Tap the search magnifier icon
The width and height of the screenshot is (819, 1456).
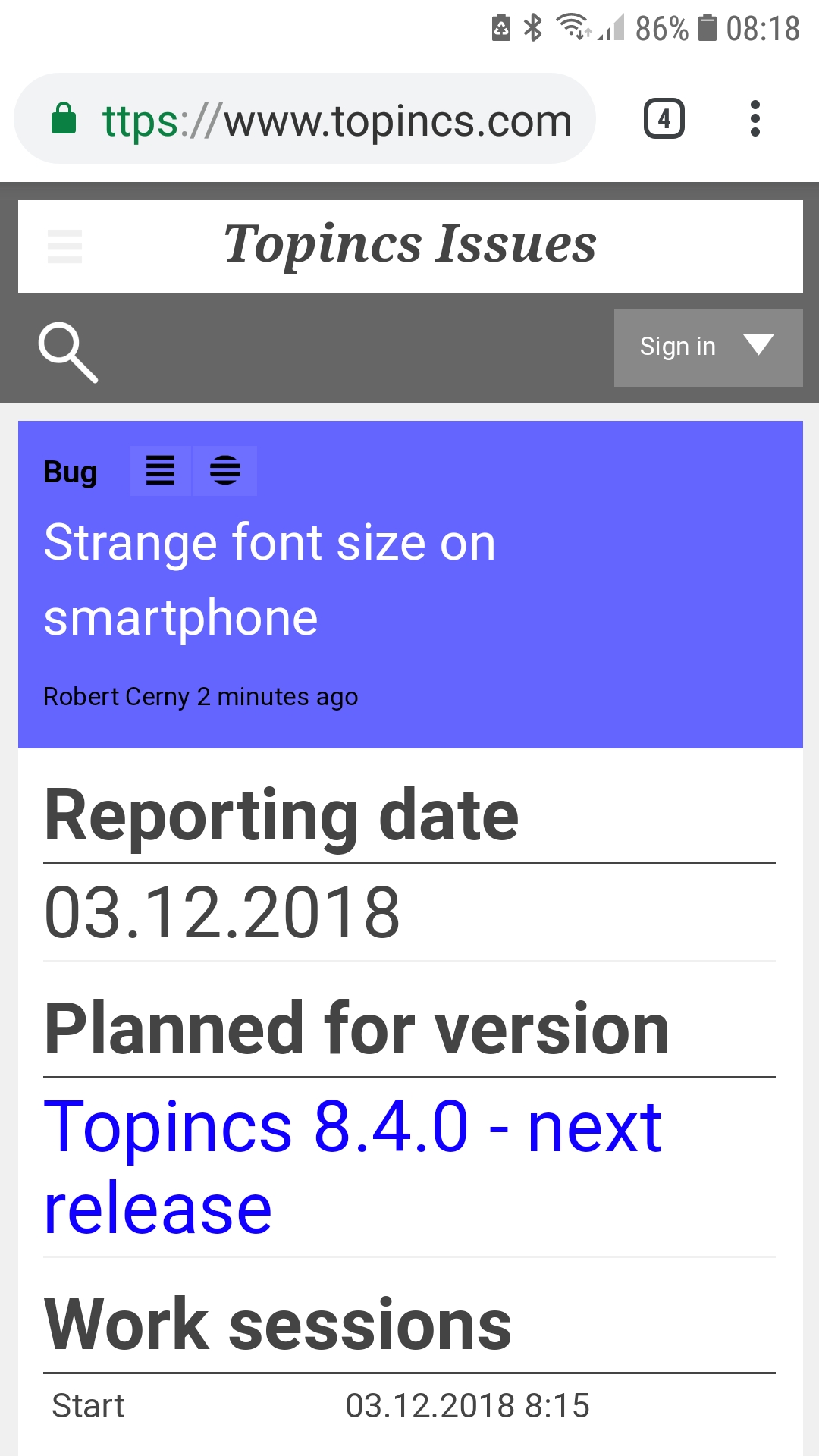click(x=67, y=352)
